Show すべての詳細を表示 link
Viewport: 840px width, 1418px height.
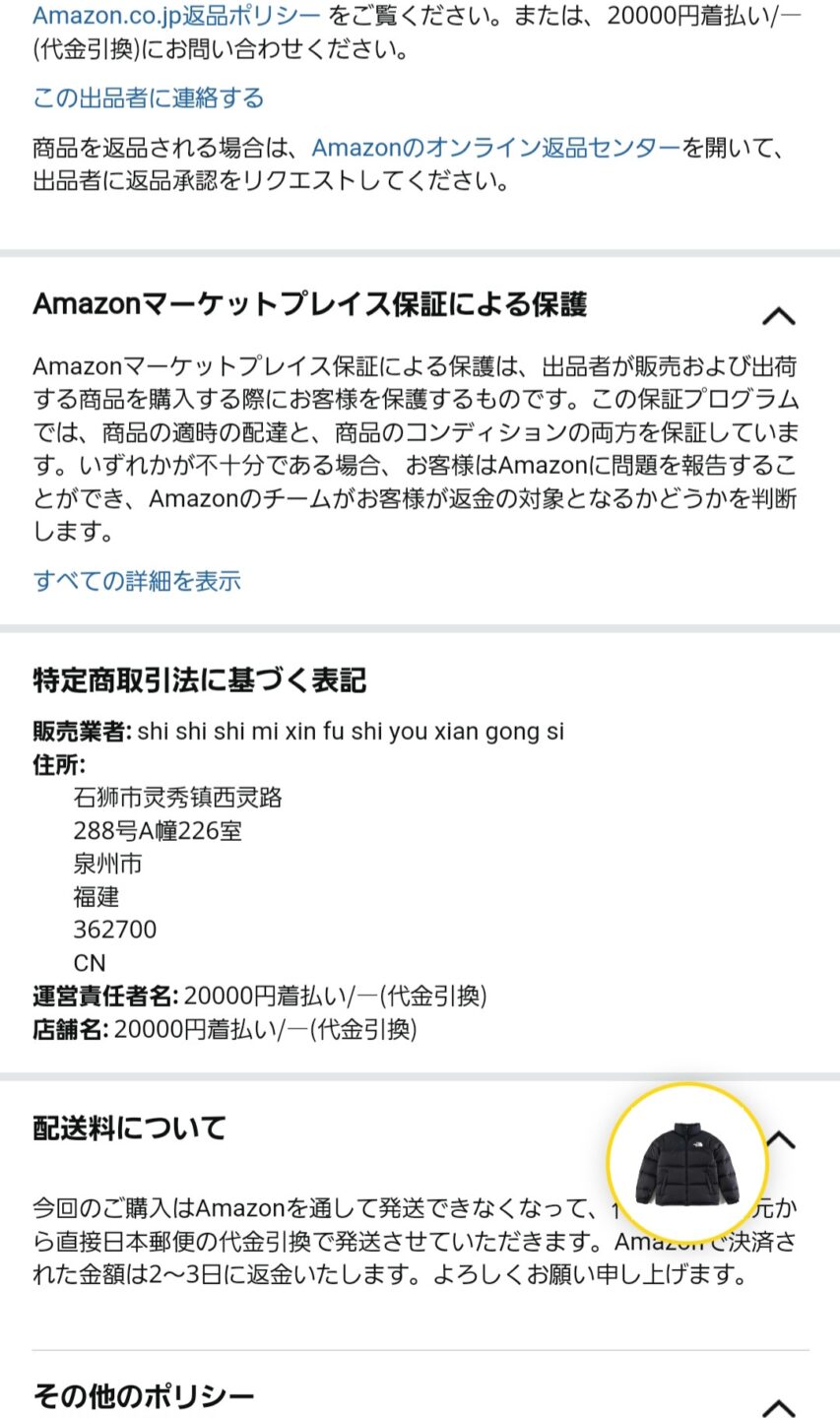[x=137, y=581]
